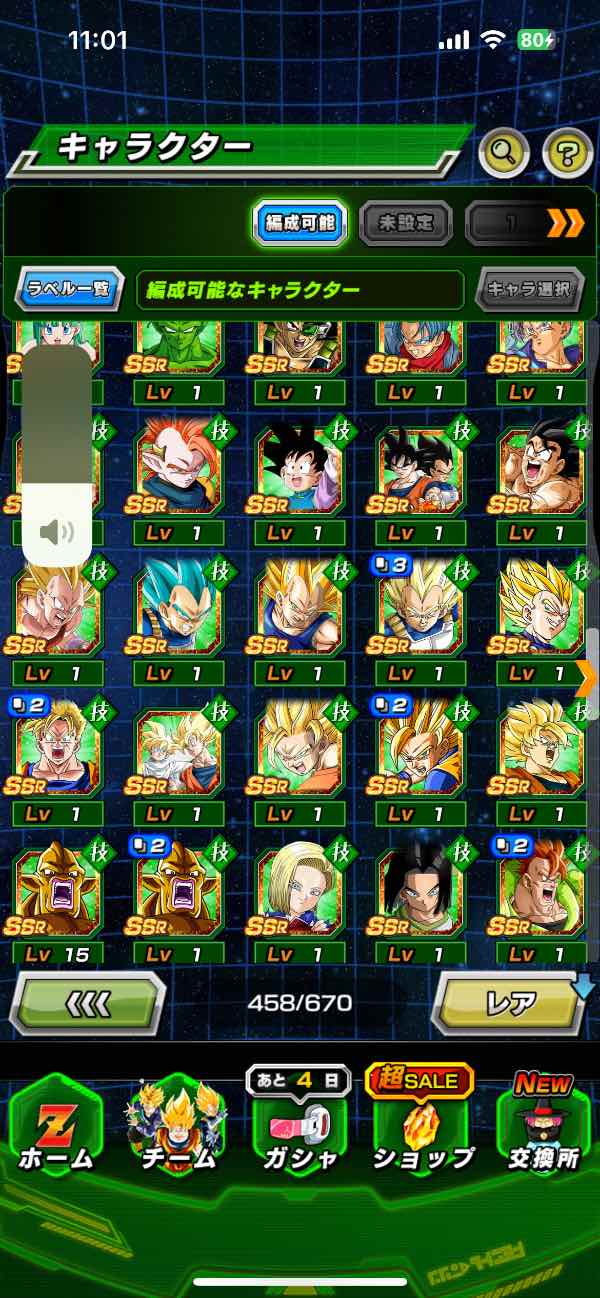Switch to the チーム tab

coord(175,1128)
